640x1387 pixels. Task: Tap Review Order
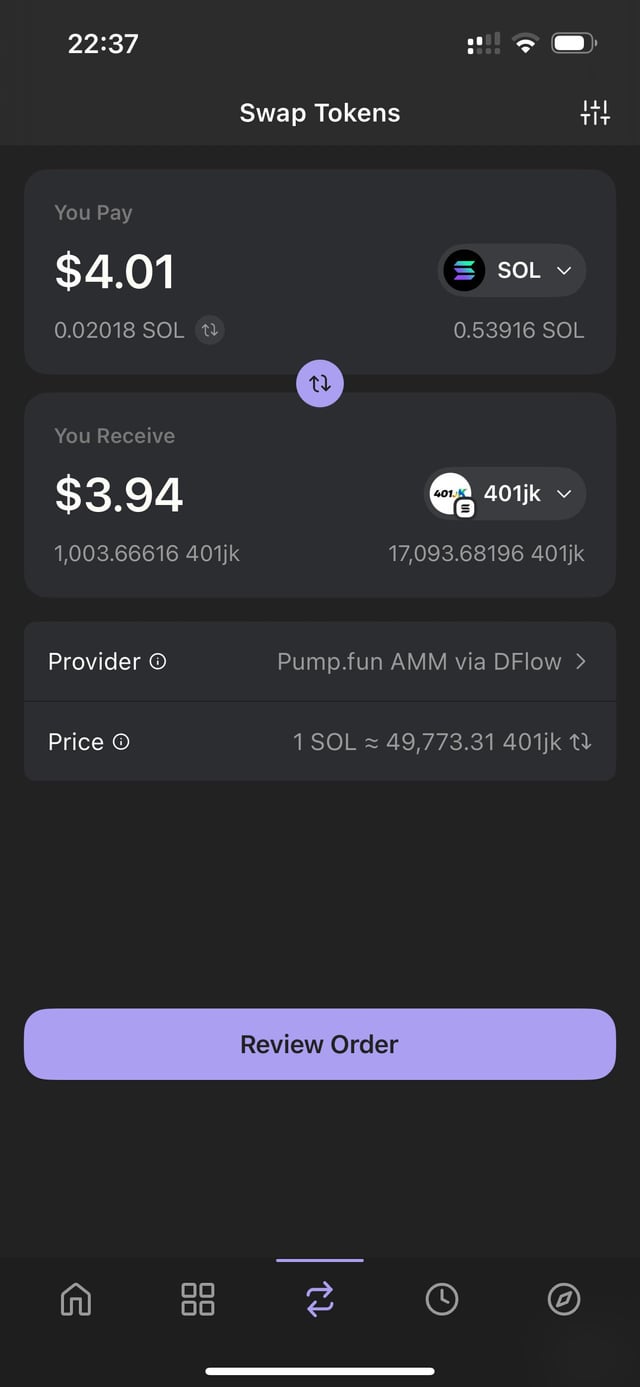[320, 1044]
